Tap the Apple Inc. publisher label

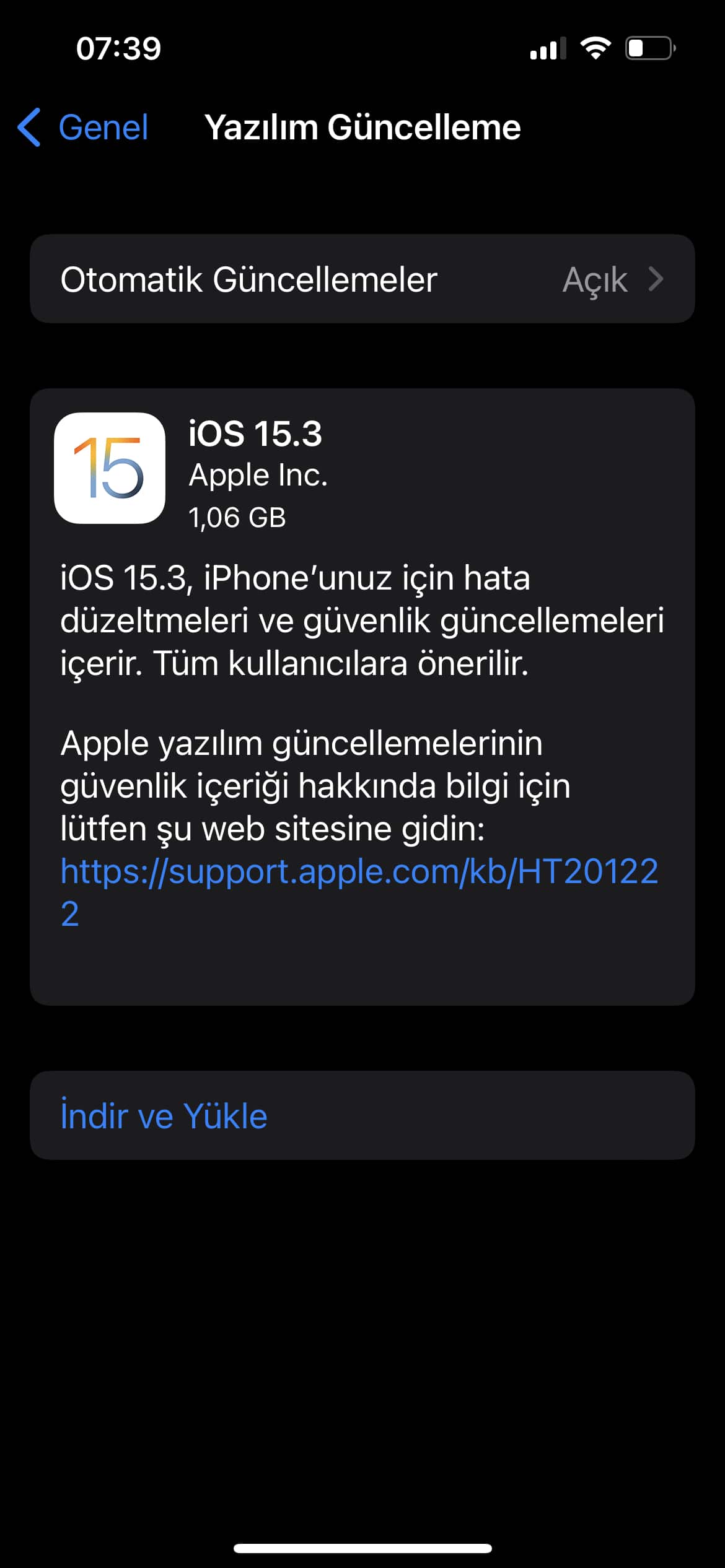click(x=258, y=475)
